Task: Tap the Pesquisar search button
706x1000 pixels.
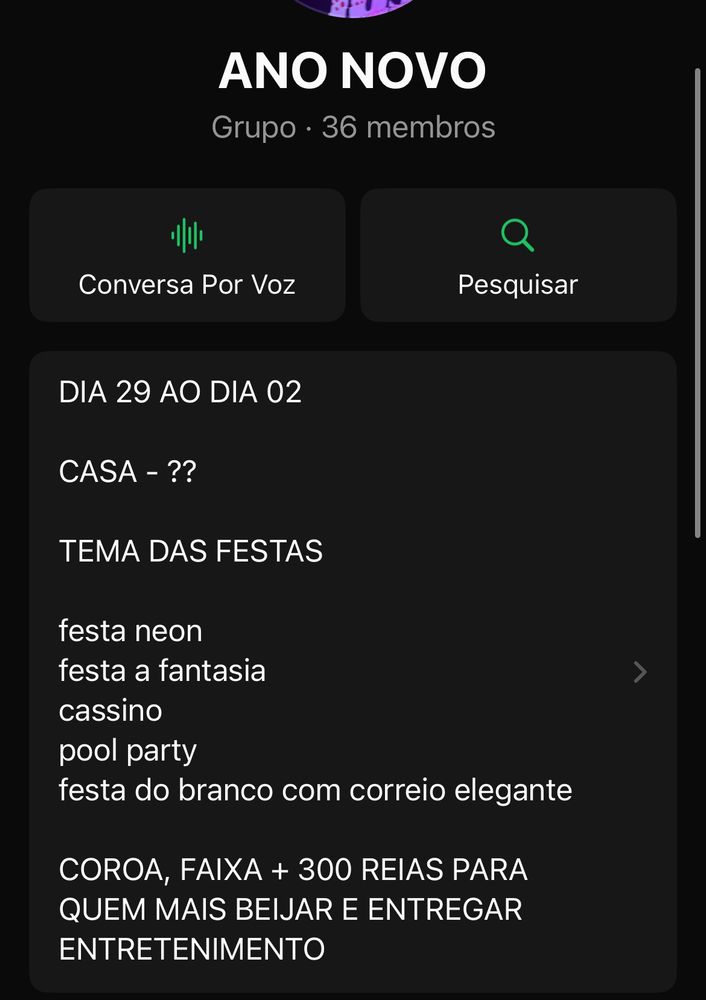Action: 518,255
